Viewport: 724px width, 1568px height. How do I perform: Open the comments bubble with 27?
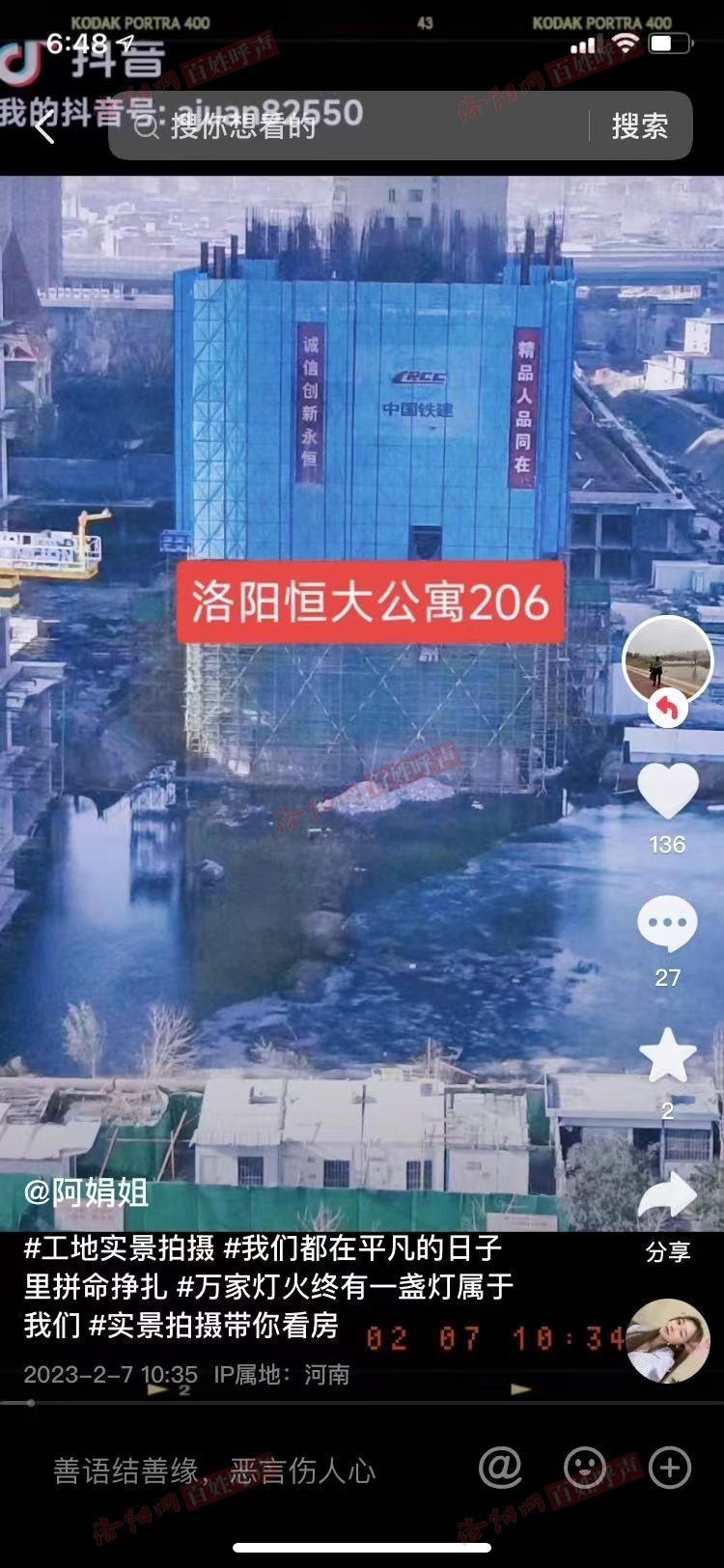click(667, 925)
